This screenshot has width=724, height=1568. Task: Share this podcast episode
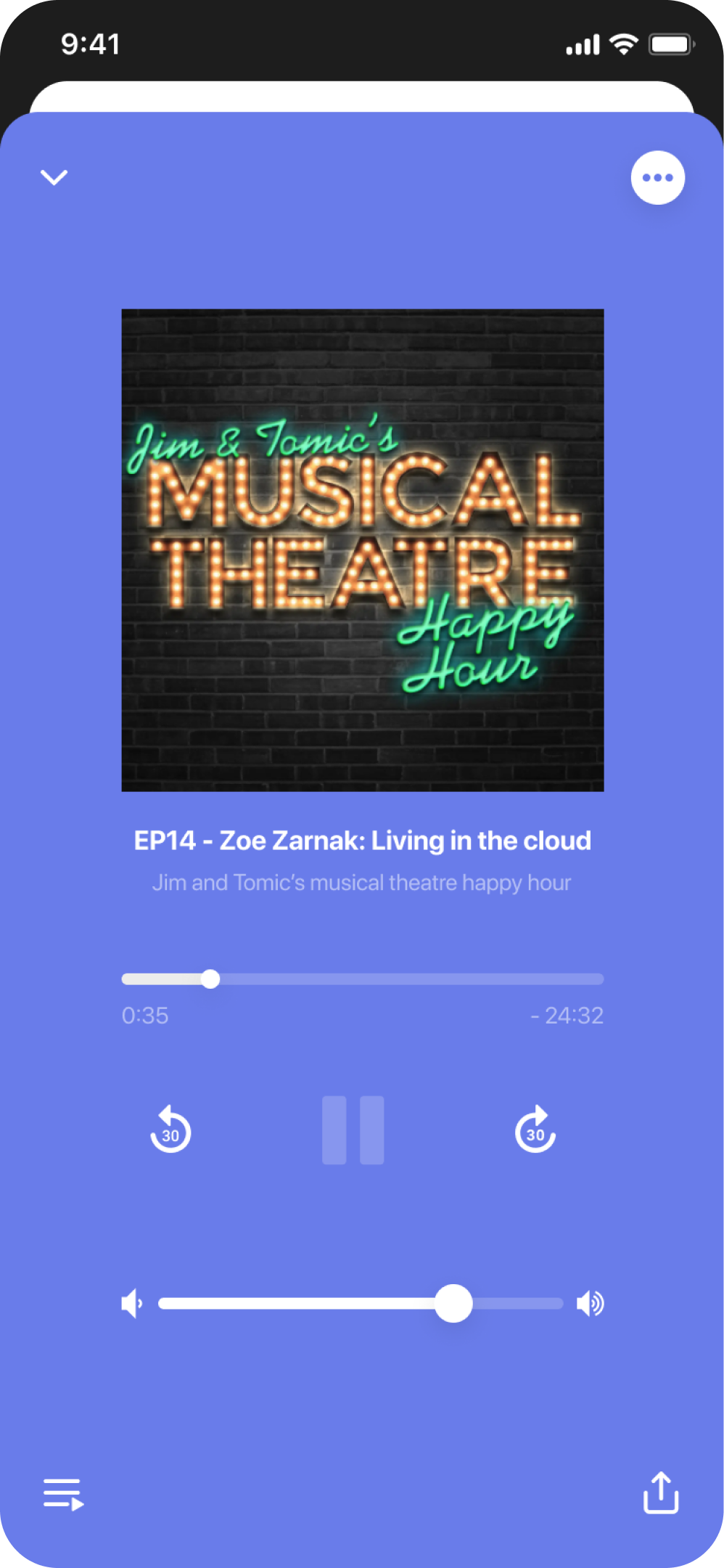[x=661, y=1493]
